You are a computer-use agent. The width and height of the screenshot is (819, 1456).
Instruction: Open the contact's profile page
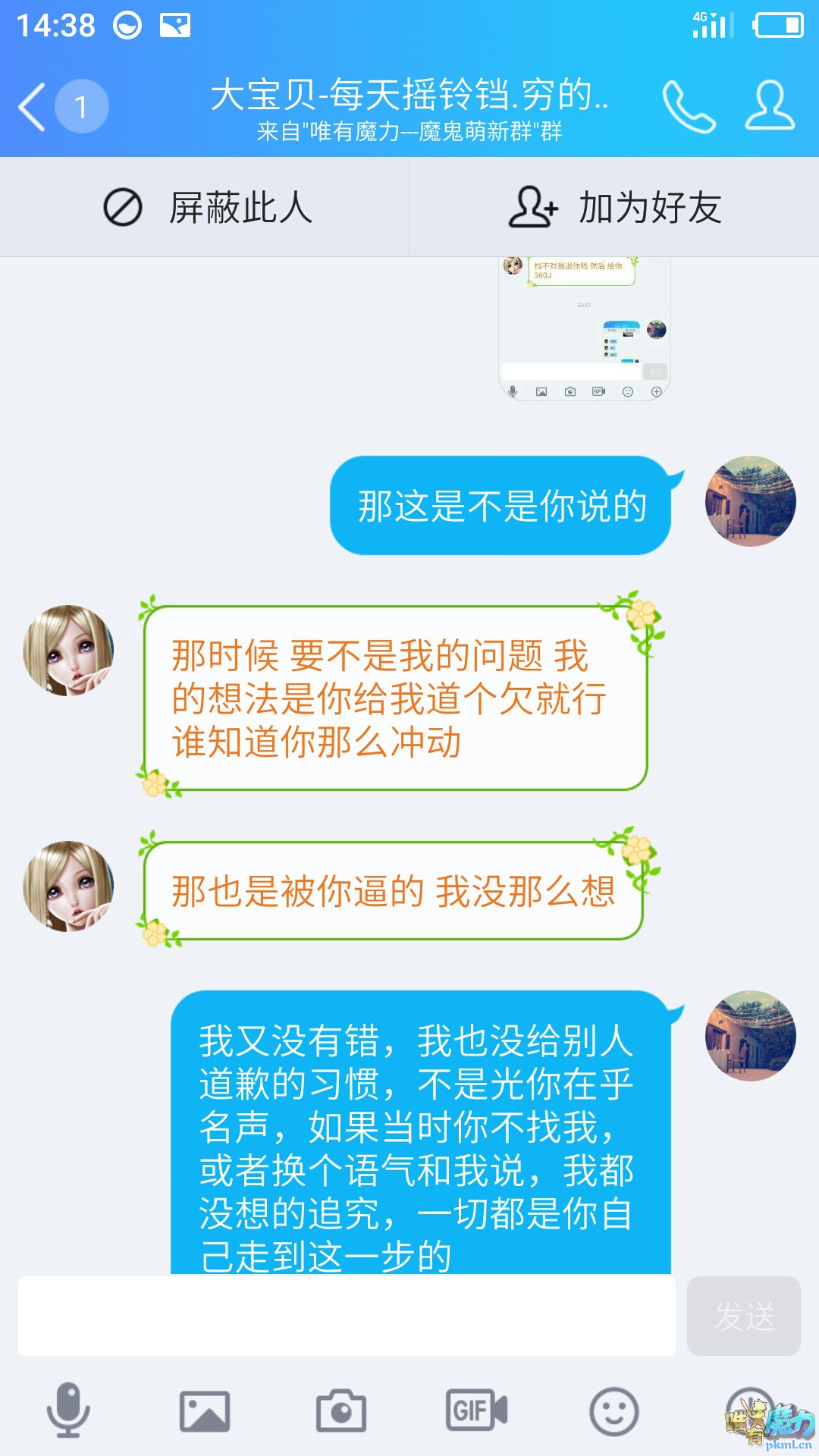point(770,106)
